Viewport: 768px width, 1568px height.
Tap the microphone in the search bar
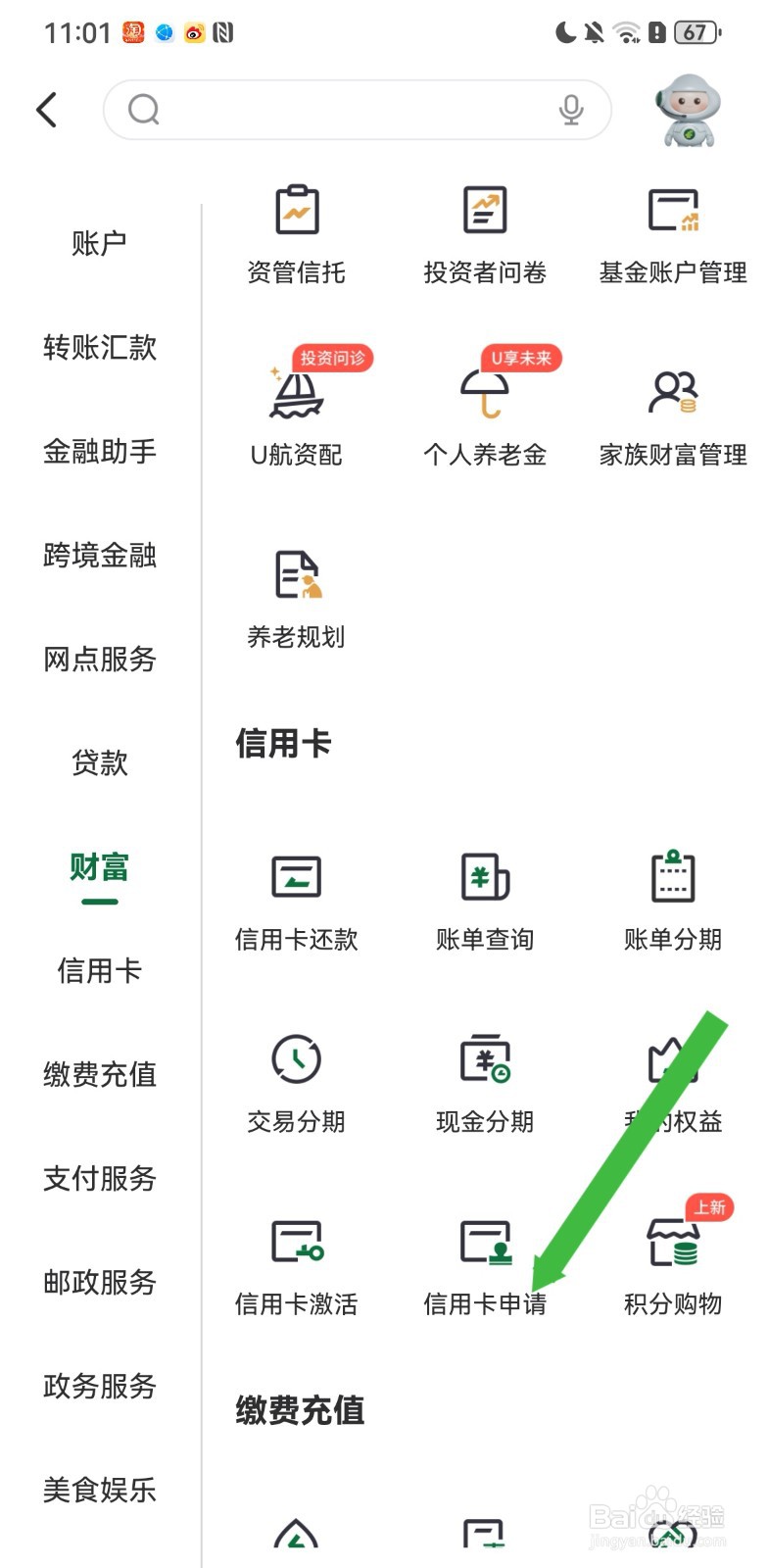[x=573, y=110]
